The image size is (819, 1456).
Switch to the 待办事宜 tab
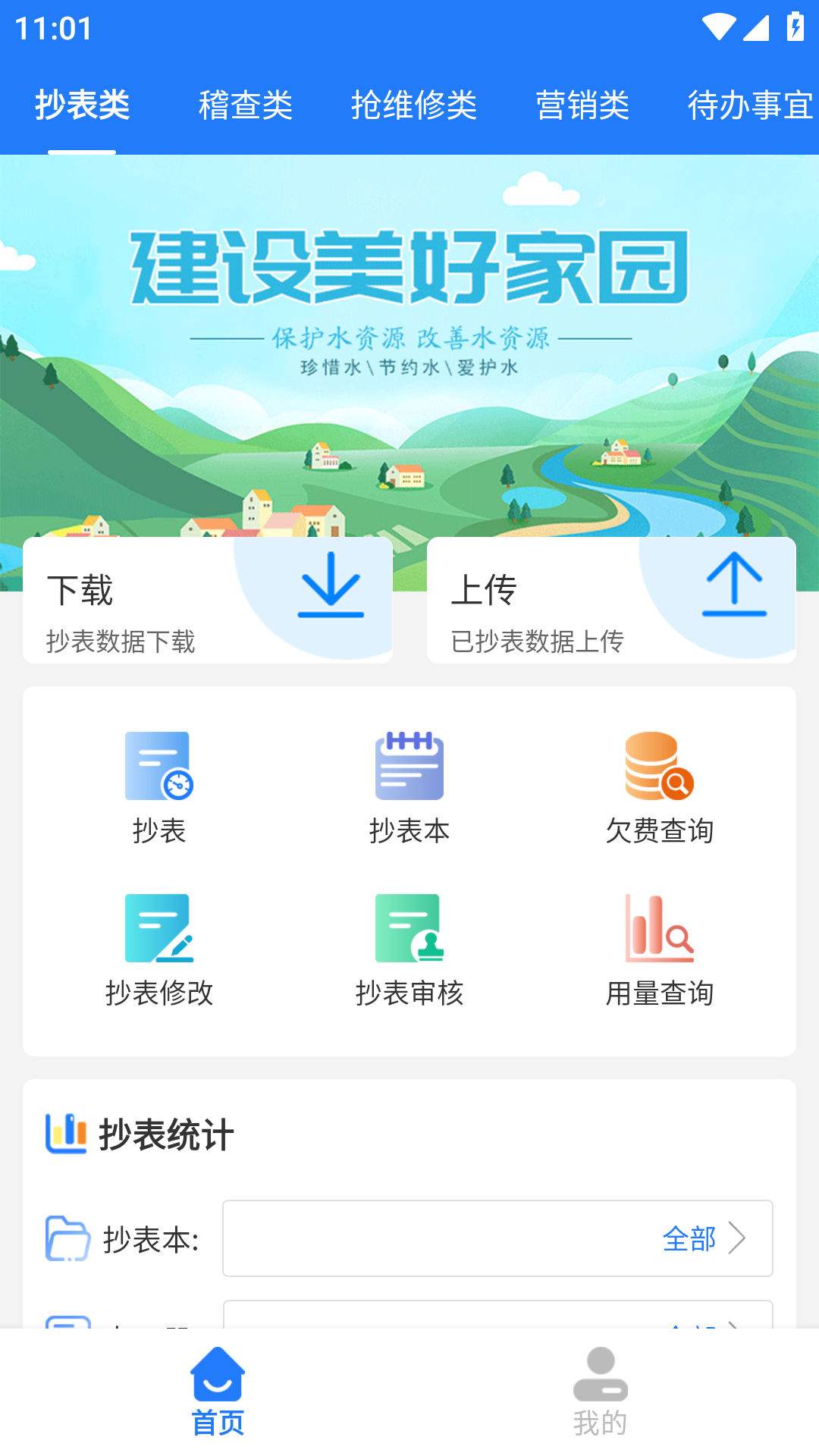coord(747,105)
